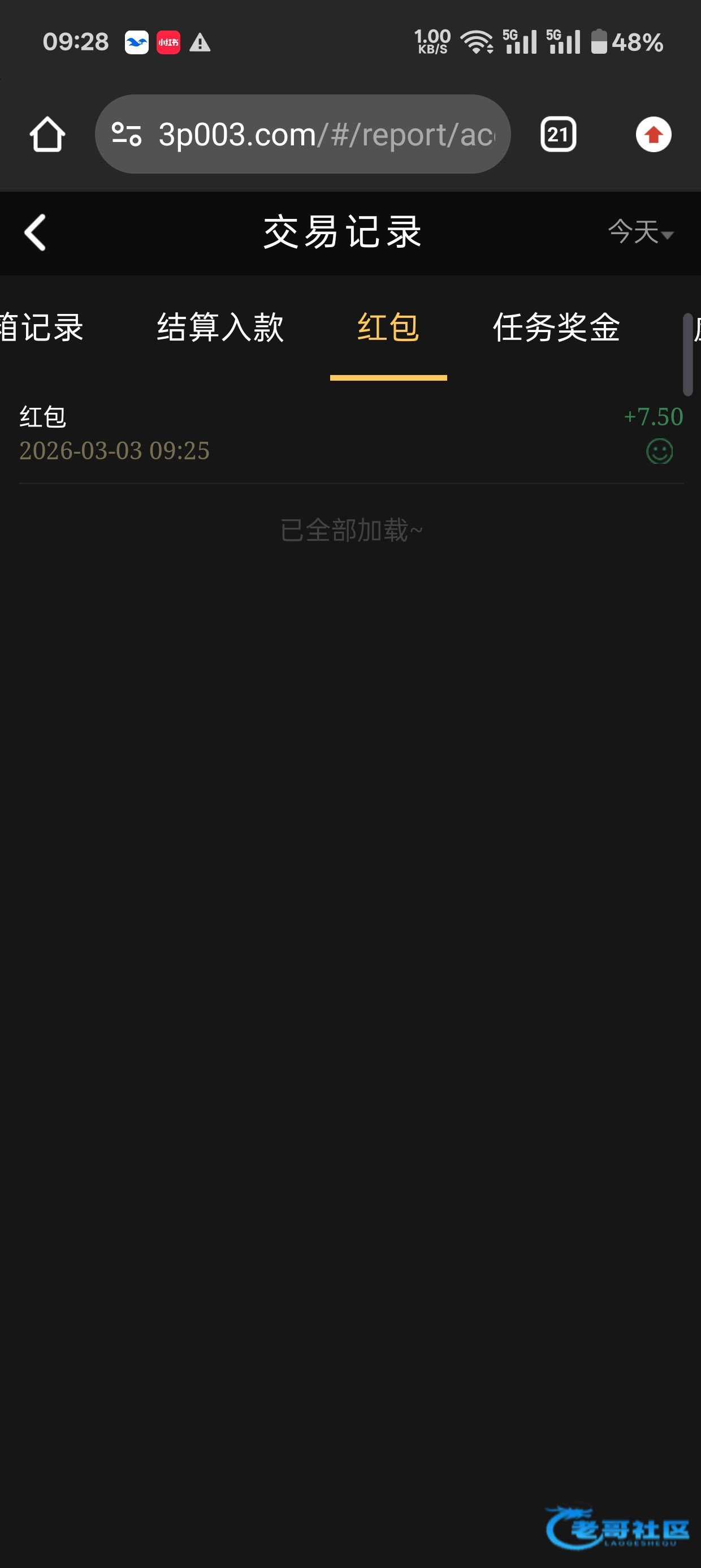Tap the red upward arrow browser icon
701x1568 pixels.
coord(654,135)
